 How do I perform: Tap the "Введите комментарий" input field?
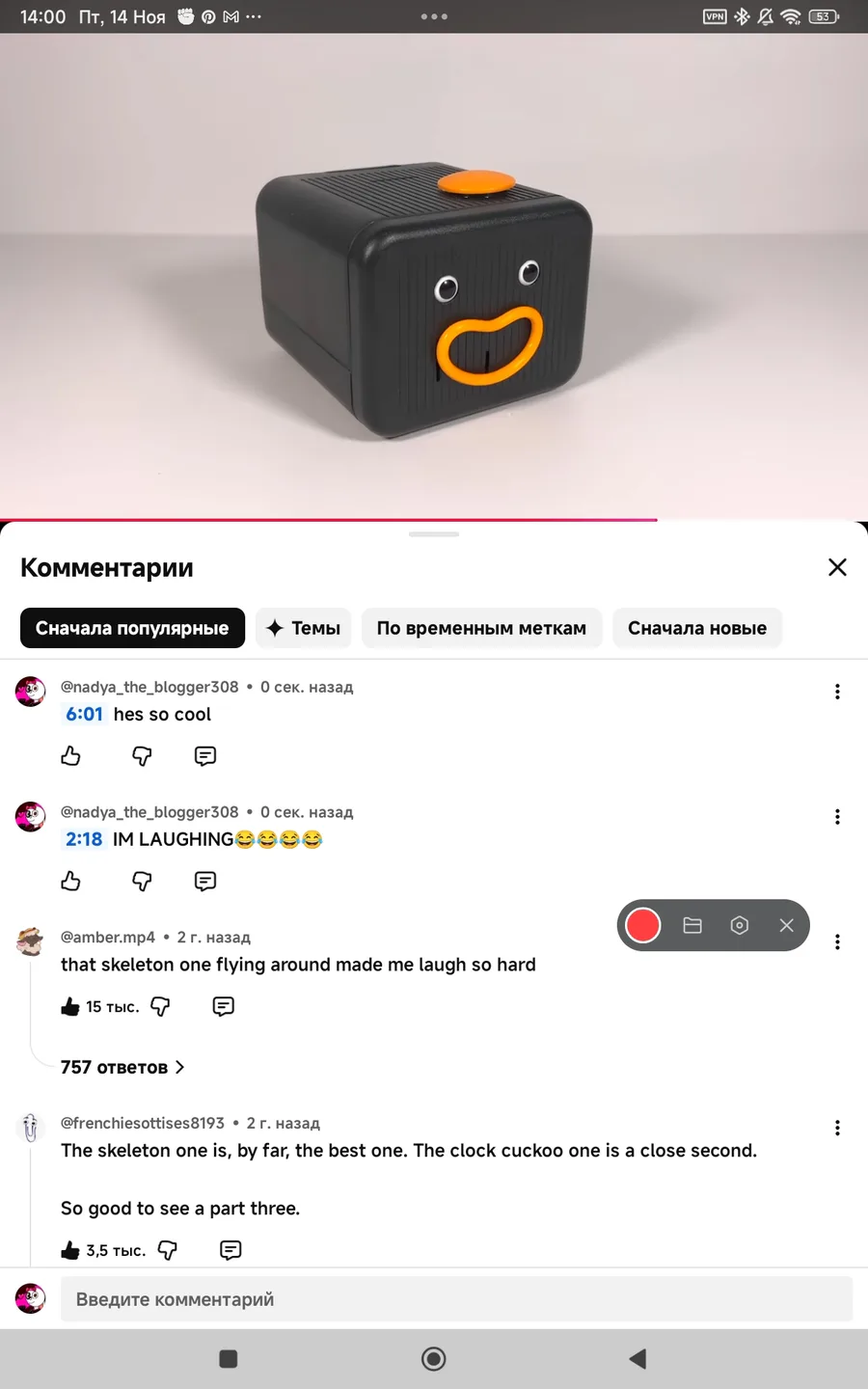point(456,1299)
